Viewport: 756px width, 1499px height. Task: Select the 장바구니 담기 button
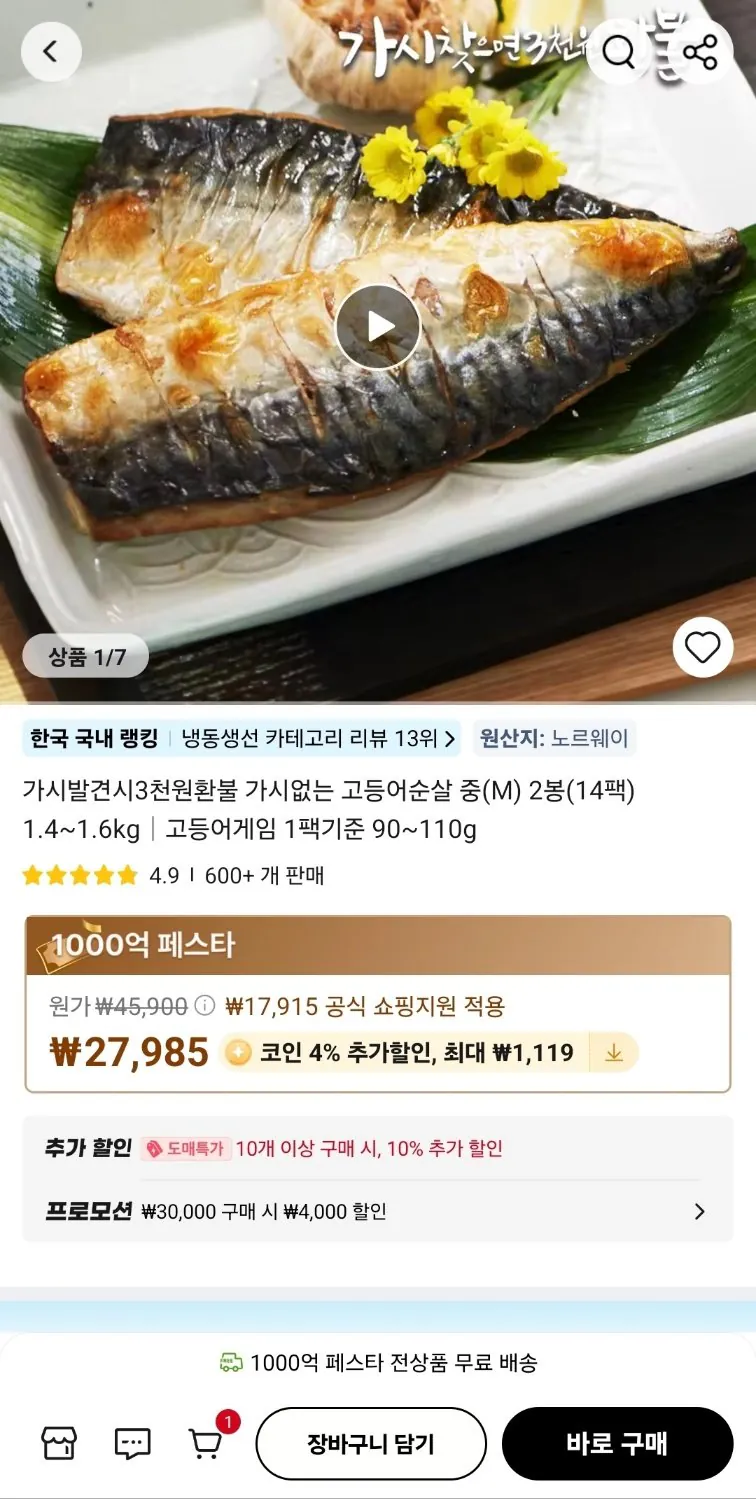tap(371, 1443)
